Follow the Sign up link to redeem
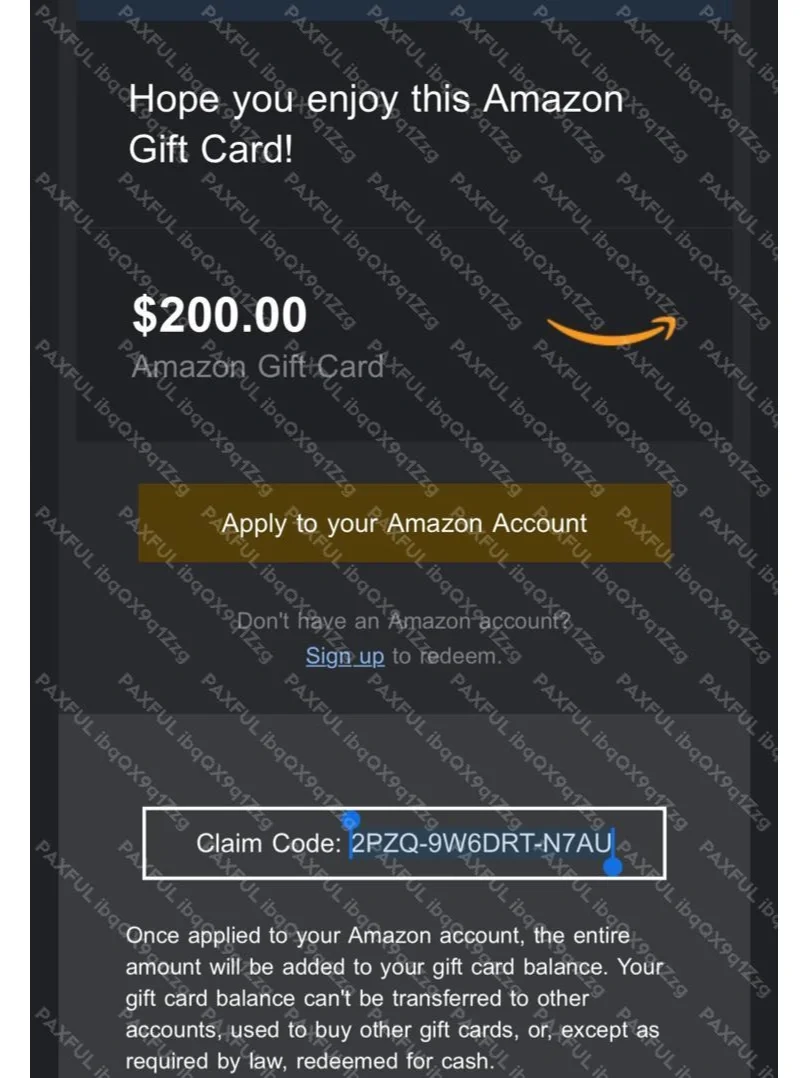 [x=345, y=656]
